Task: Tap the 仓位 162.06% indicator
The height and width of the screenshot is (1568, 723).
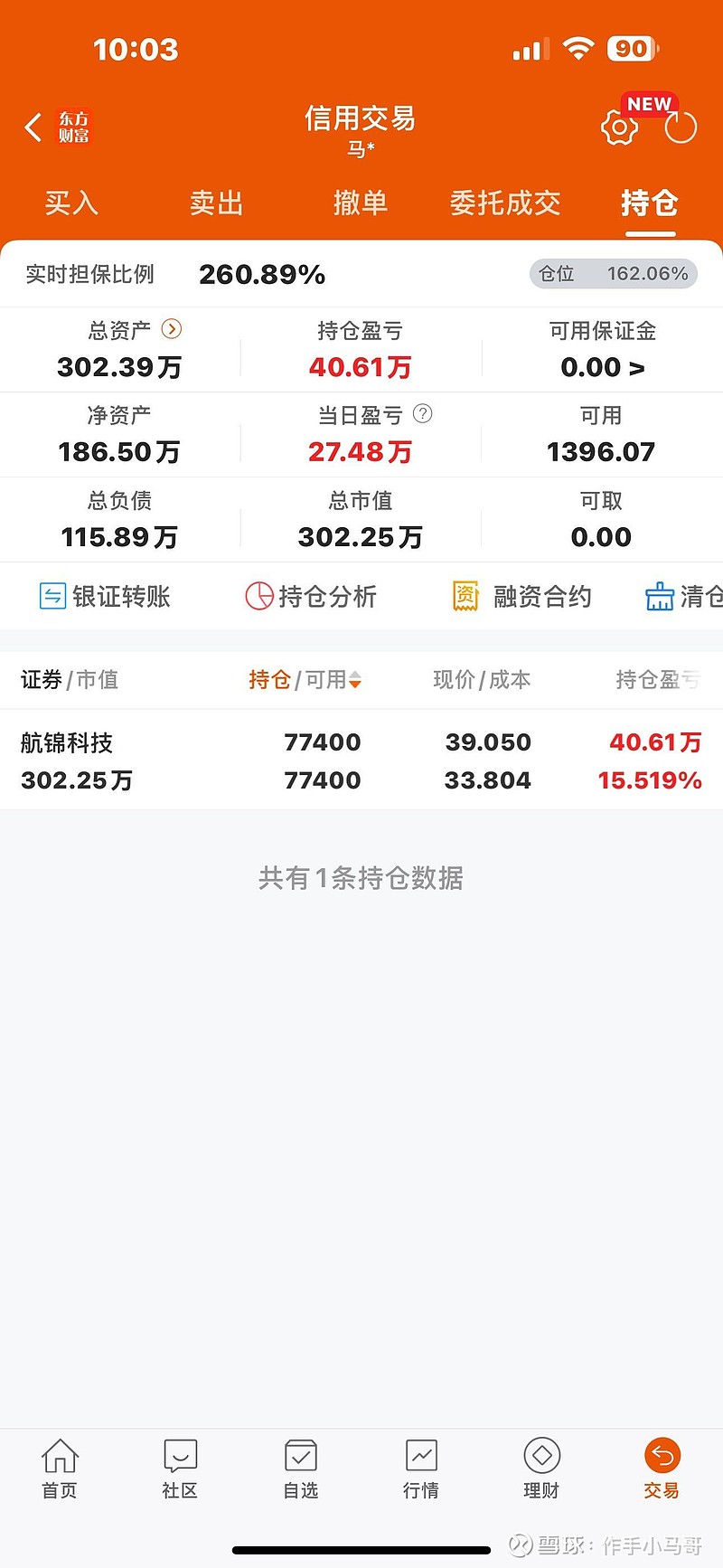Action: [x=614, y=274]
